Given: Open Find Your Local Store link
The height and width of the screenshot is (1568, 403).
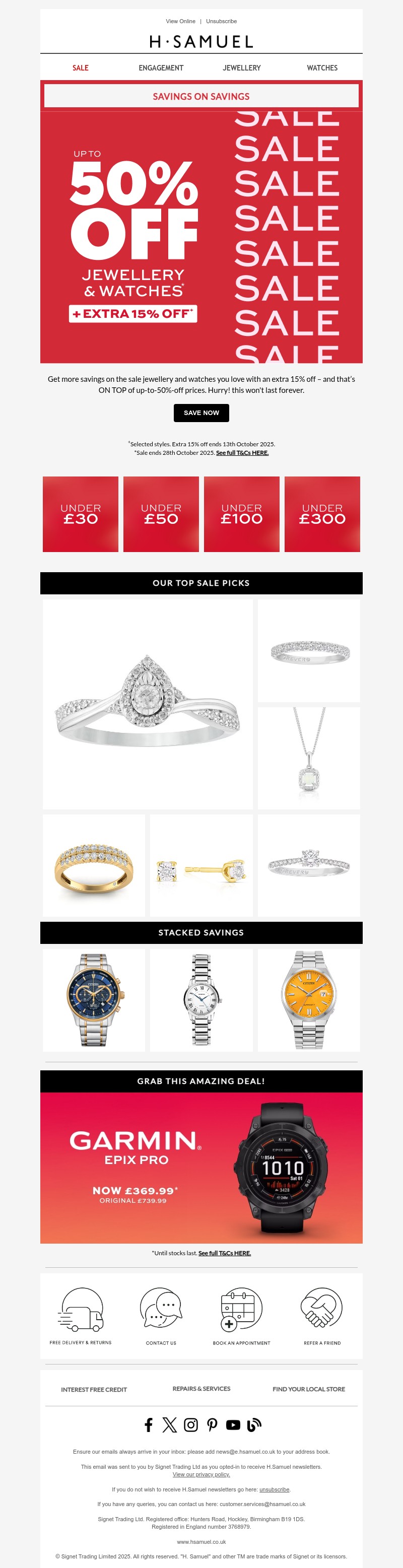Looking at the screenshot, I should pos(309,1389).
